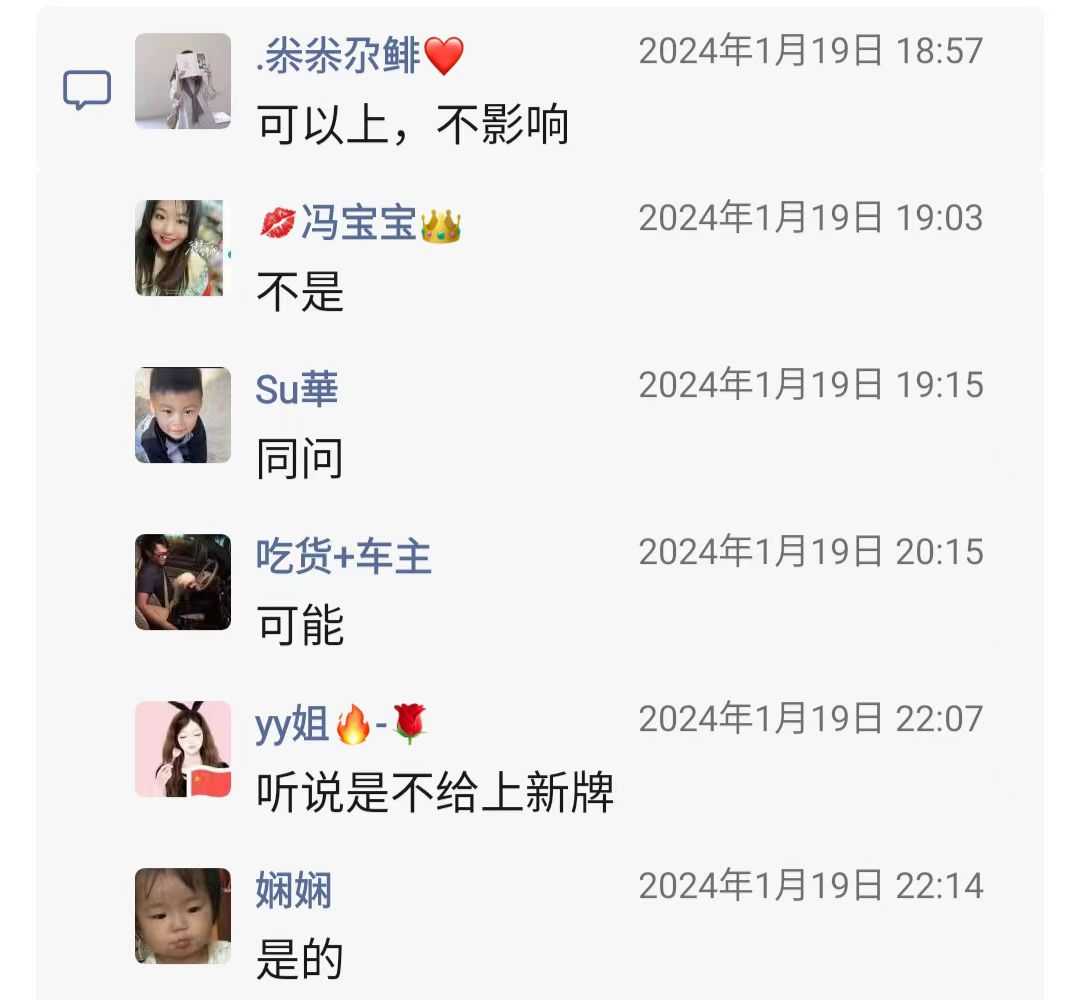Screen dimensions: 1080x1000
Task: Open yy姐's avatar
Action: pos(183,749)
